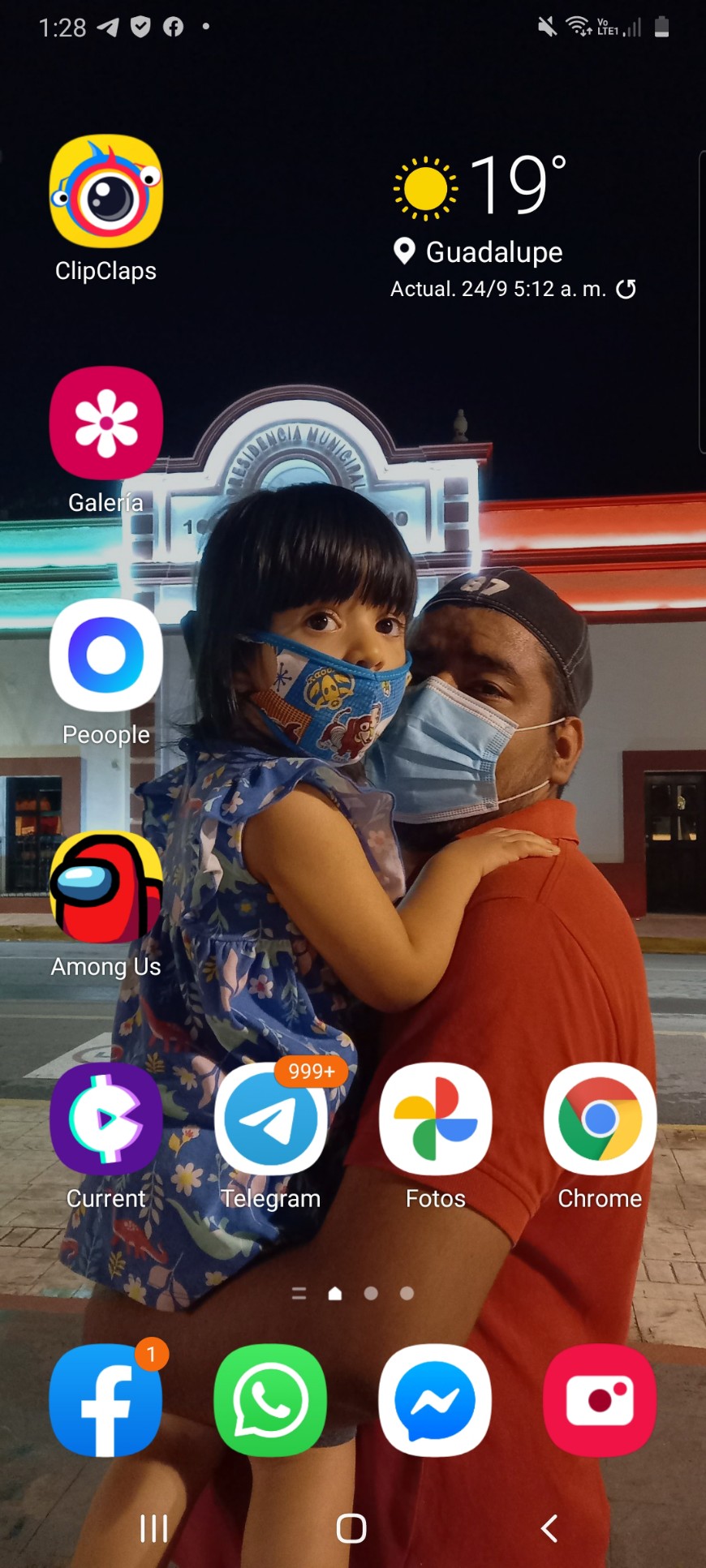Go back using the navigation bar
The image size is (706, 1568).
click(x=549, y=1528)
